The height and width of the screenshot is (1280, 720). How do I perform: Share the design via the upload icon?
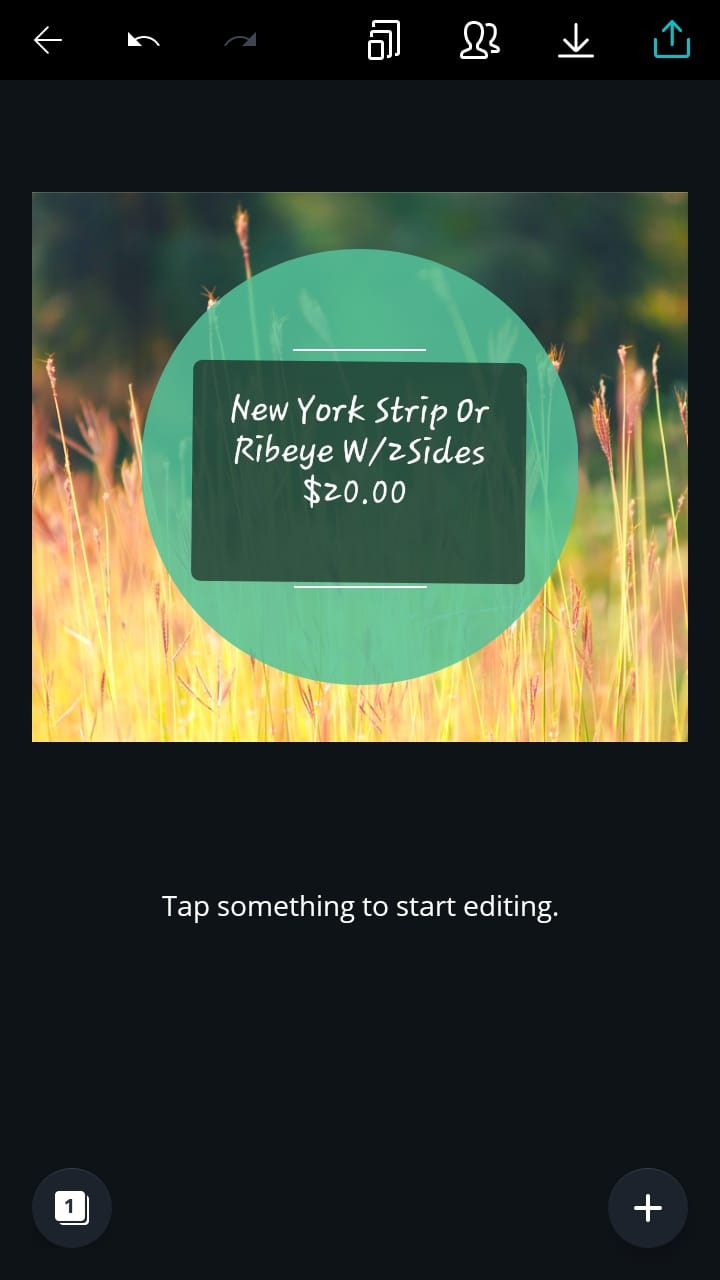coord(671,40)
